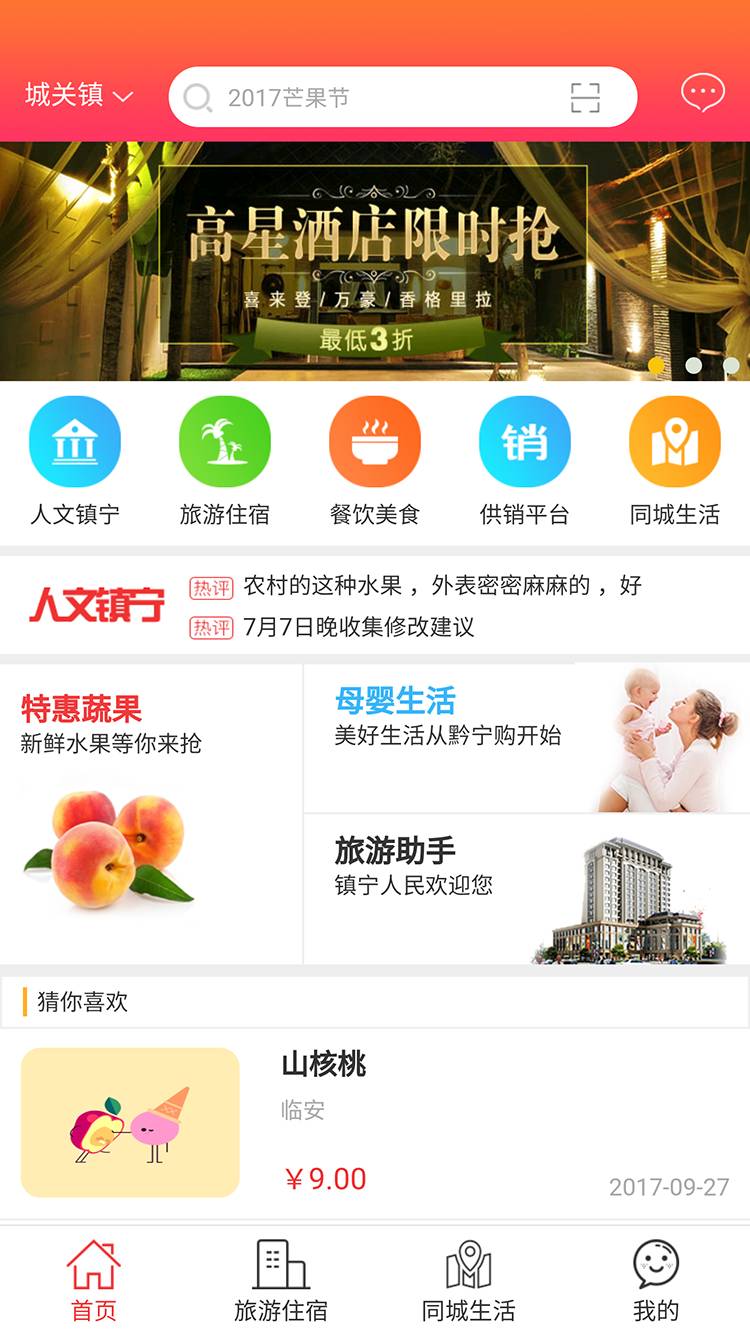Open the 母婴生活 promotion tile

click(x=527, y=738)
